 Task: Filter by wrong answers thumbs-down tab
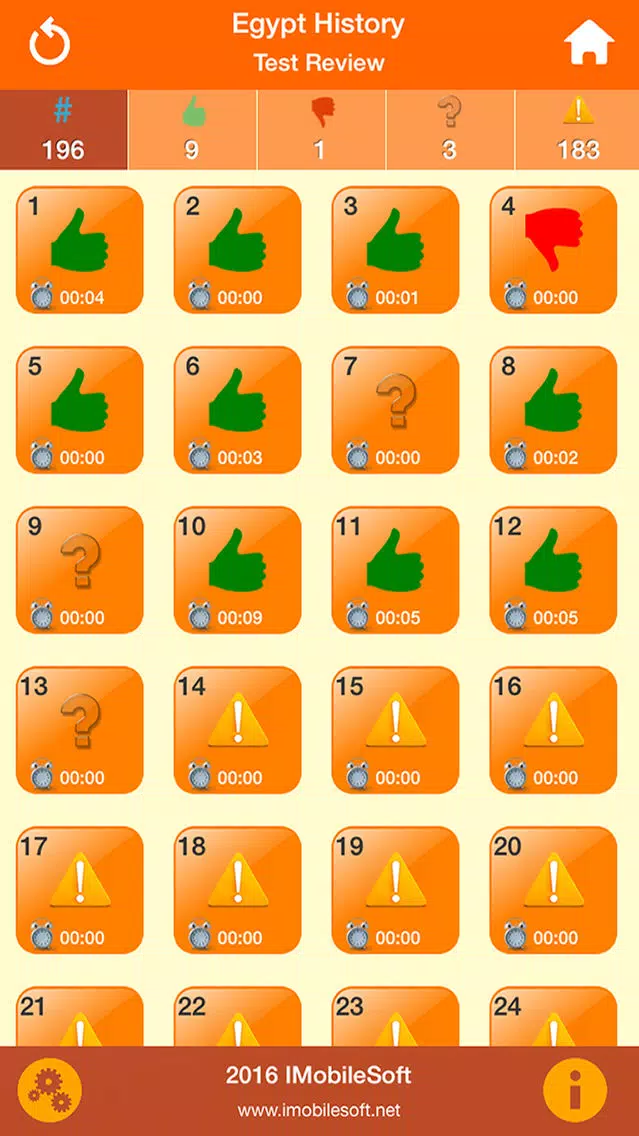click(322, 130)
